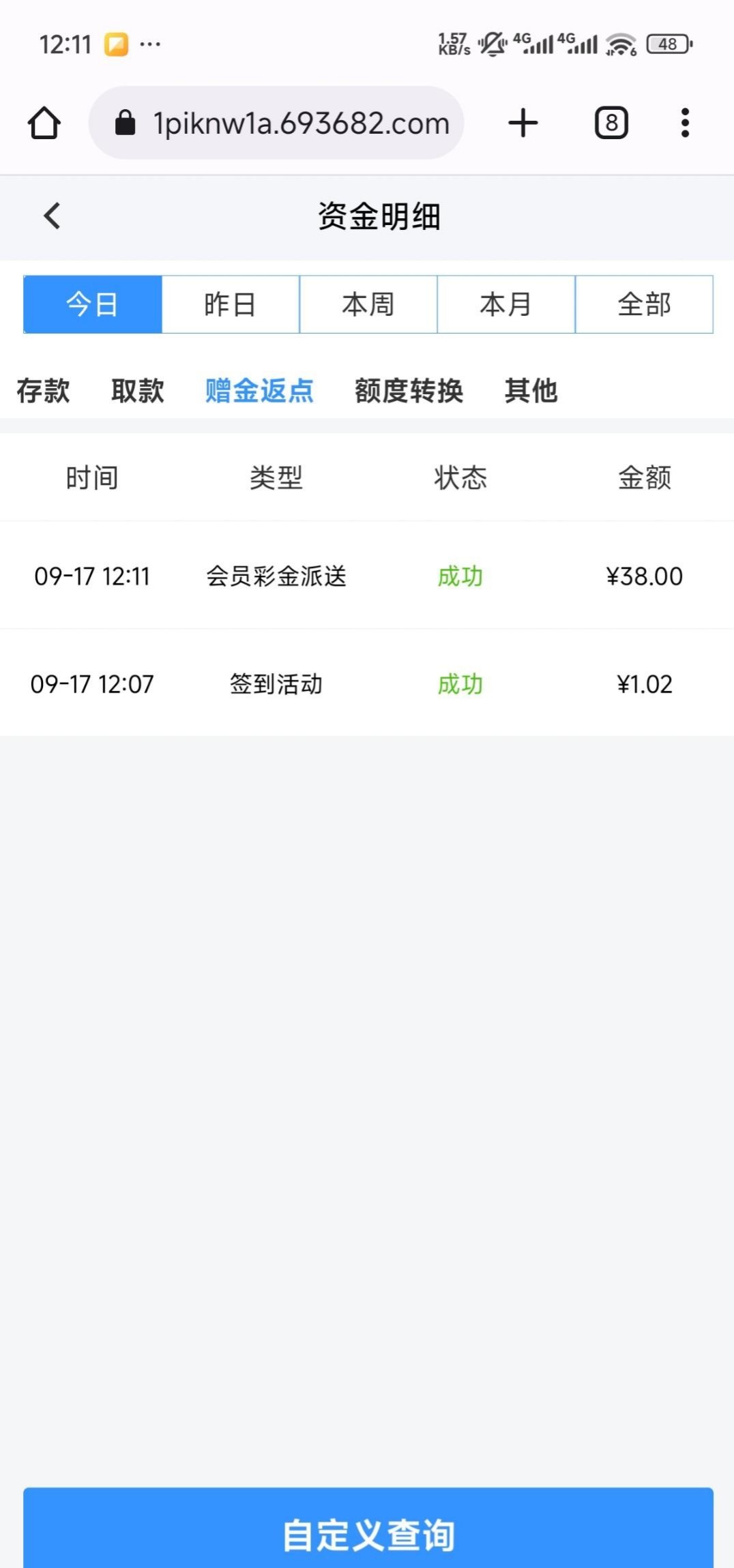Switch to 本周 records
Image resolution: width=734 pixels, height=1568 pixels.
(368, 304)
